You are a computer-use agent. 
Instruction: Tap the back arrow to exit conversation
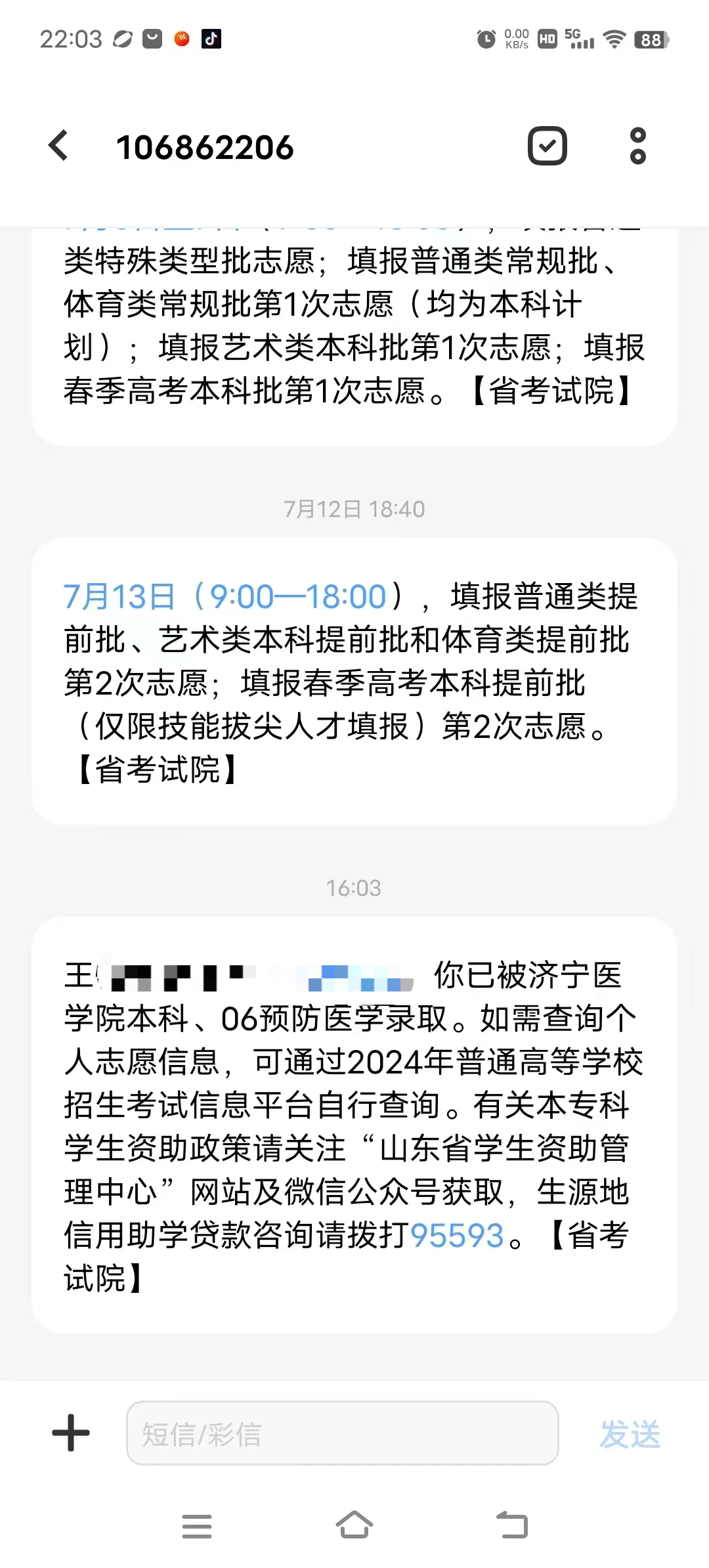(58, 146)
